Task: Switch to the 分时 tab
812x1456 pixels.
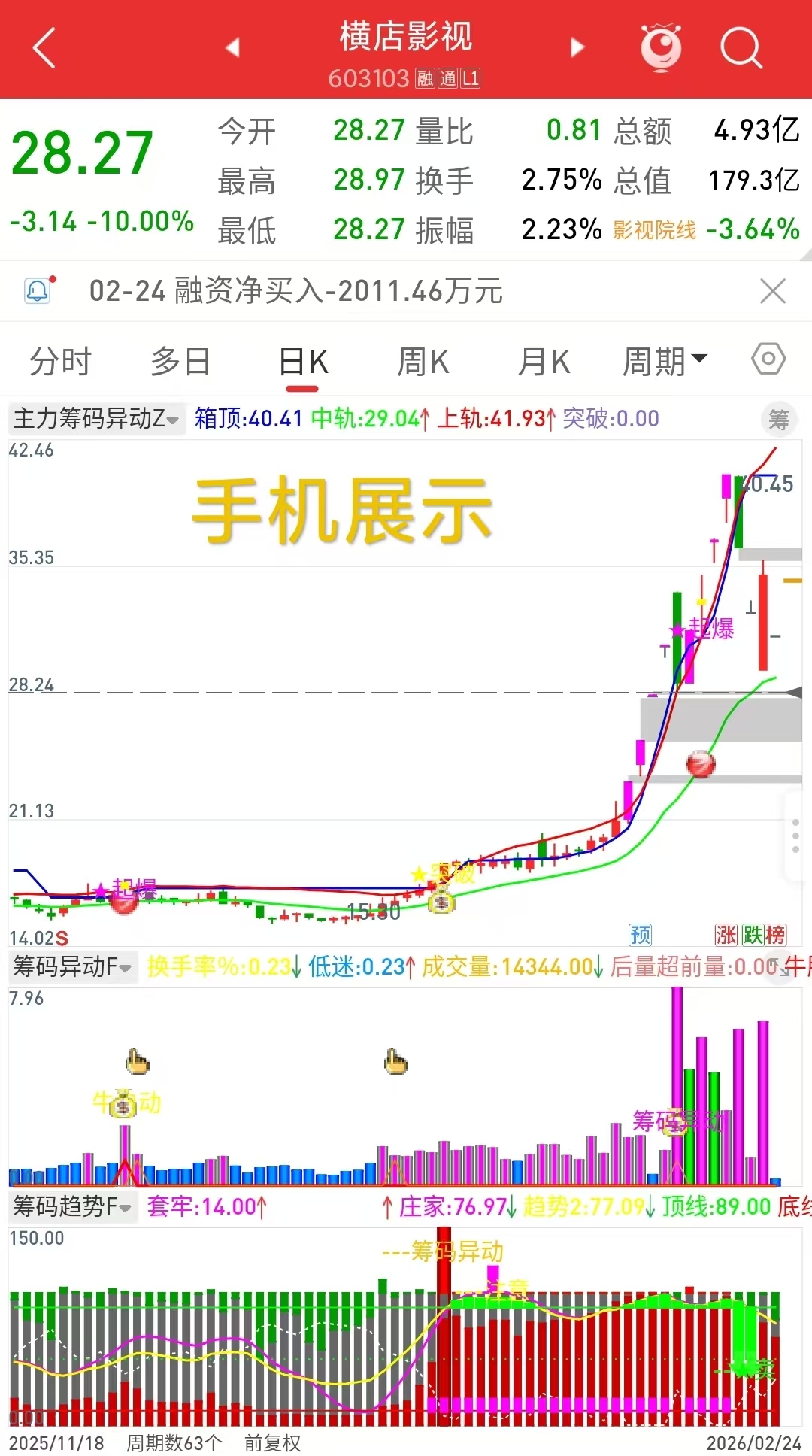Action: (60, 362)
